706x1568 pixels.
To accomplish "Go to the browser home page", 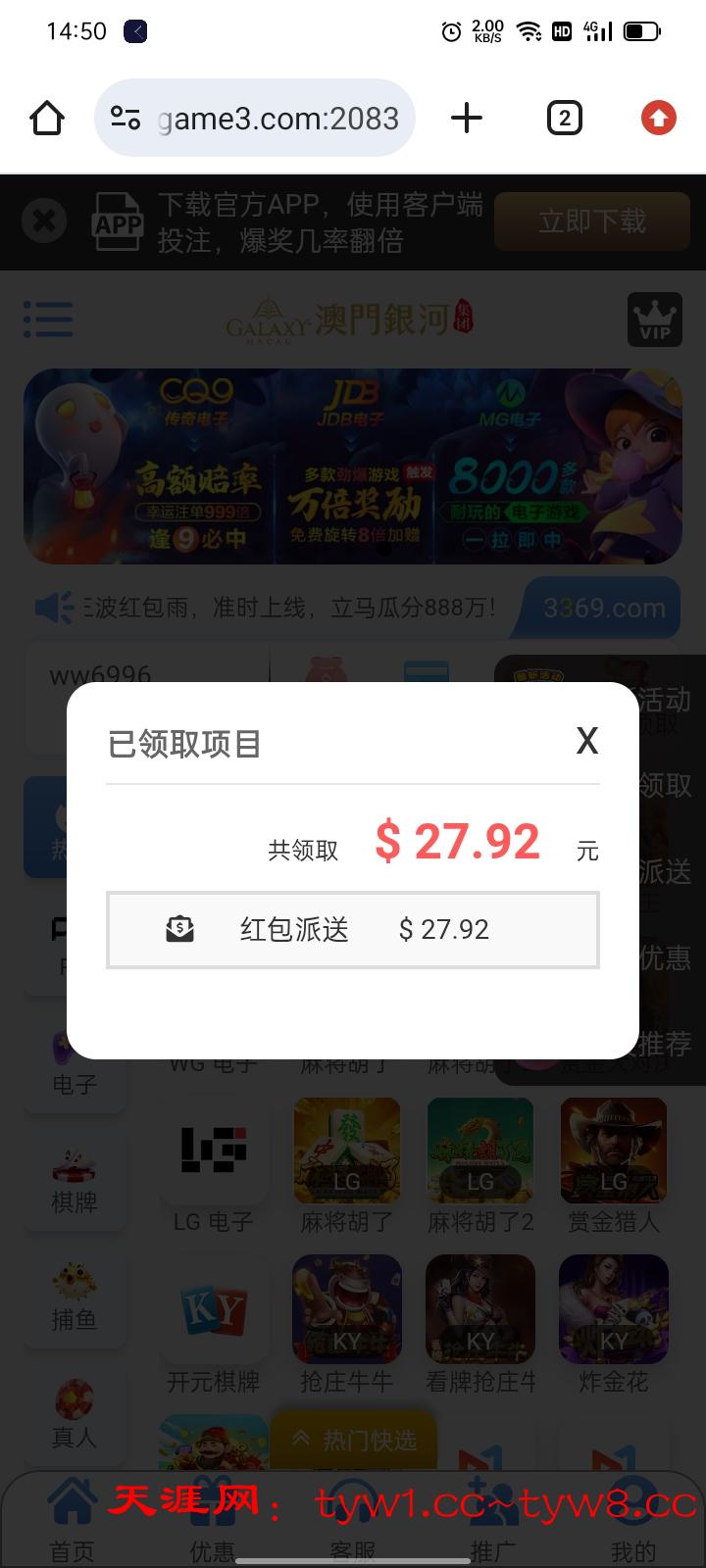I will [x=47, y=119].
